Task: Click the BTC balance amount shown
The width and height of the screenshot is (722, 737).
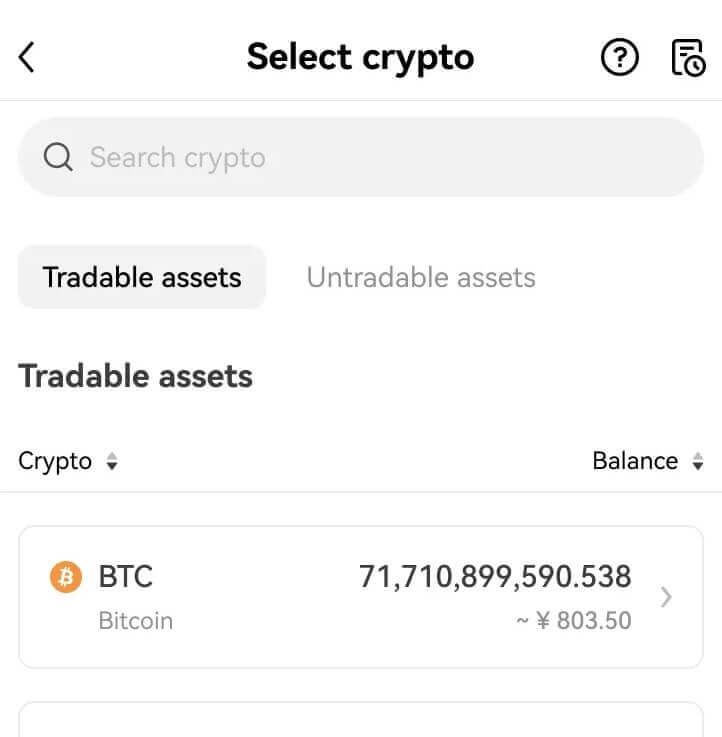Action: (495, 577)
